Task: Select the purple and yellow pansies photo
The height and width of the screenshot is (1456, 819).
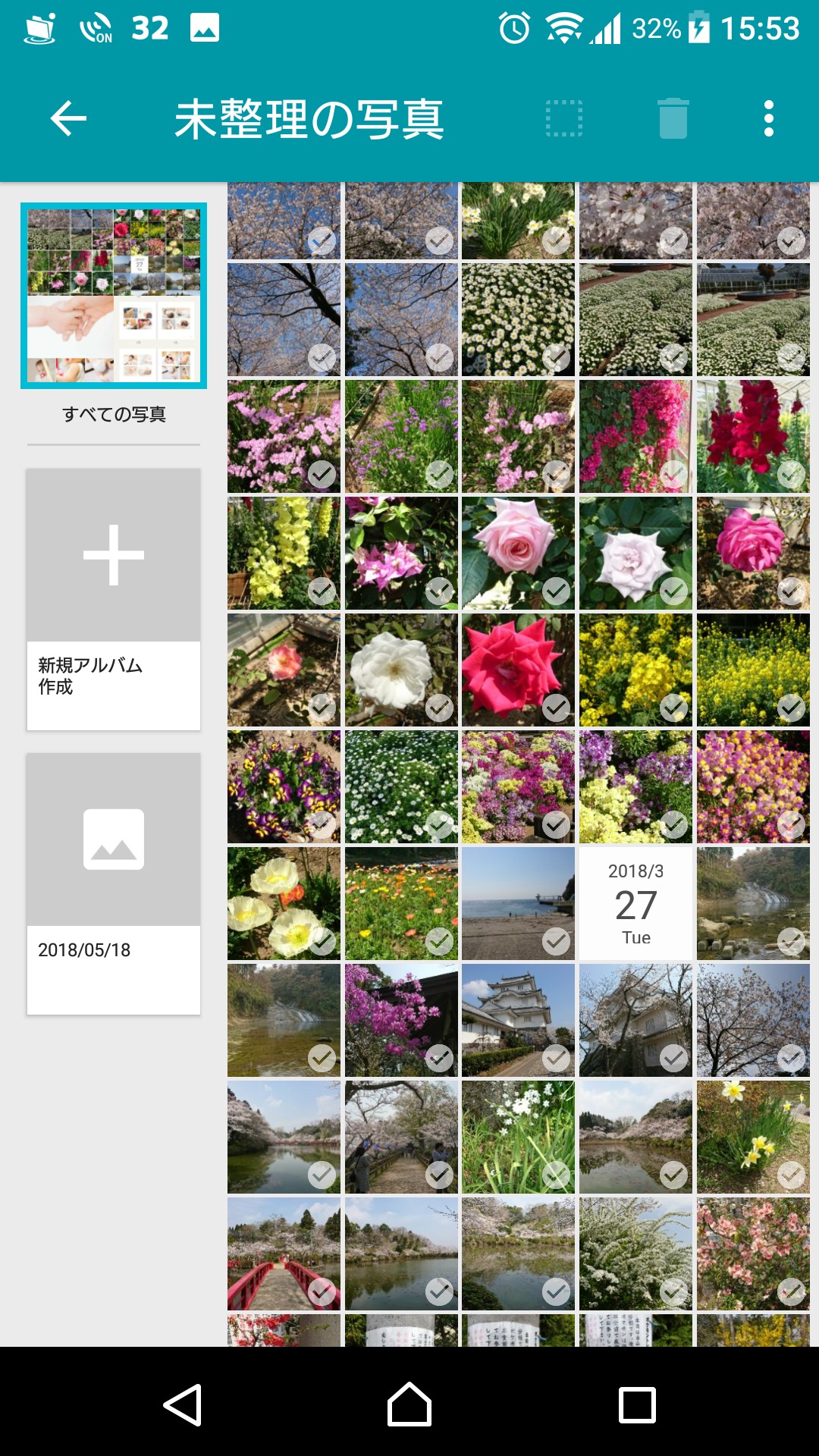Action: click(284, 787)
